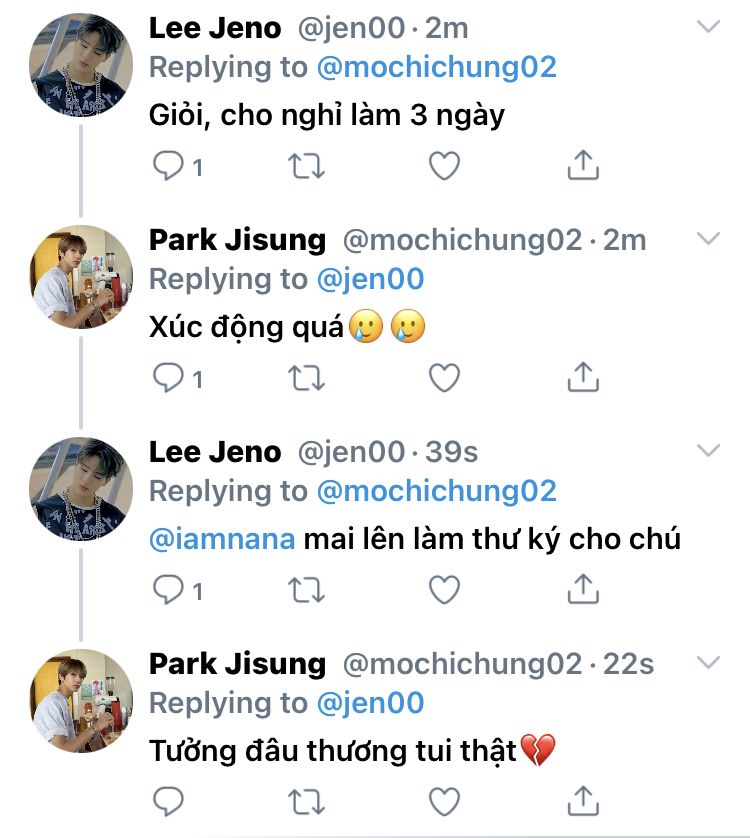Open the @mochichung02 link in the "Giỏi, cho nghỉ" tweet
Image resolution: width=750 pixels, height=838 pixels.
click(436, 67)
